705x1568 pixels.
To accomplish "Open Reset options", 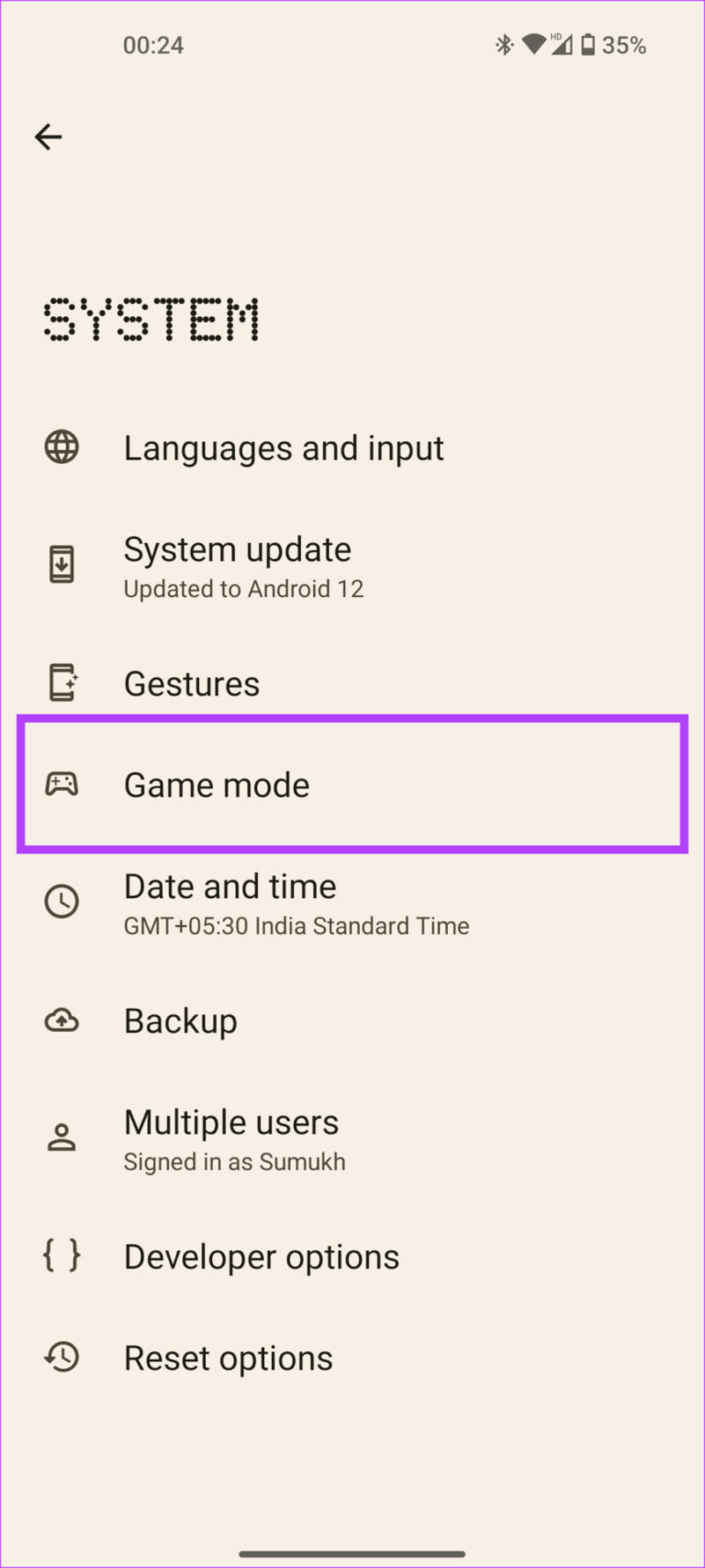I will (229, 1359).
